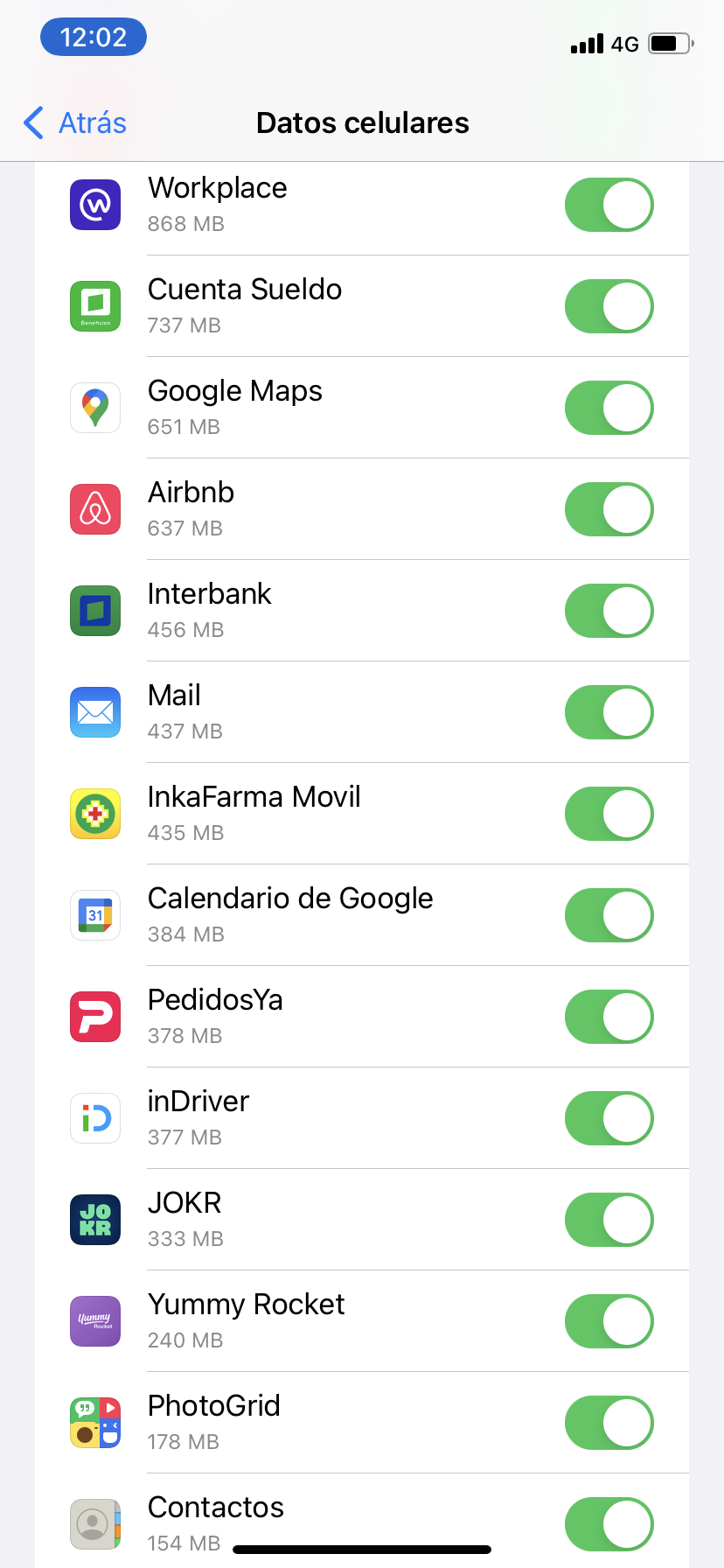The image size is (724, 1568).
Task: Go back with the Atrás button
Action: pyautogui.click(x=75, y=123)
